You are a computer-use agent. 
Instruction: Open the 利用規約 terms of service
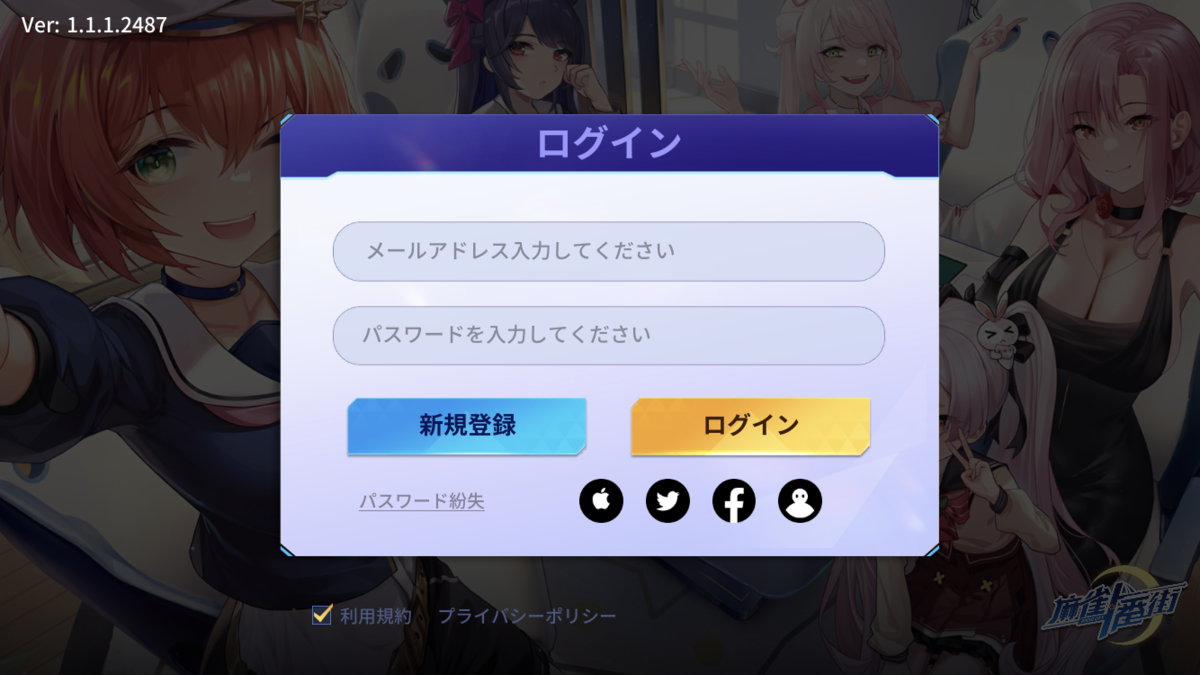click(x=375, y=616)
